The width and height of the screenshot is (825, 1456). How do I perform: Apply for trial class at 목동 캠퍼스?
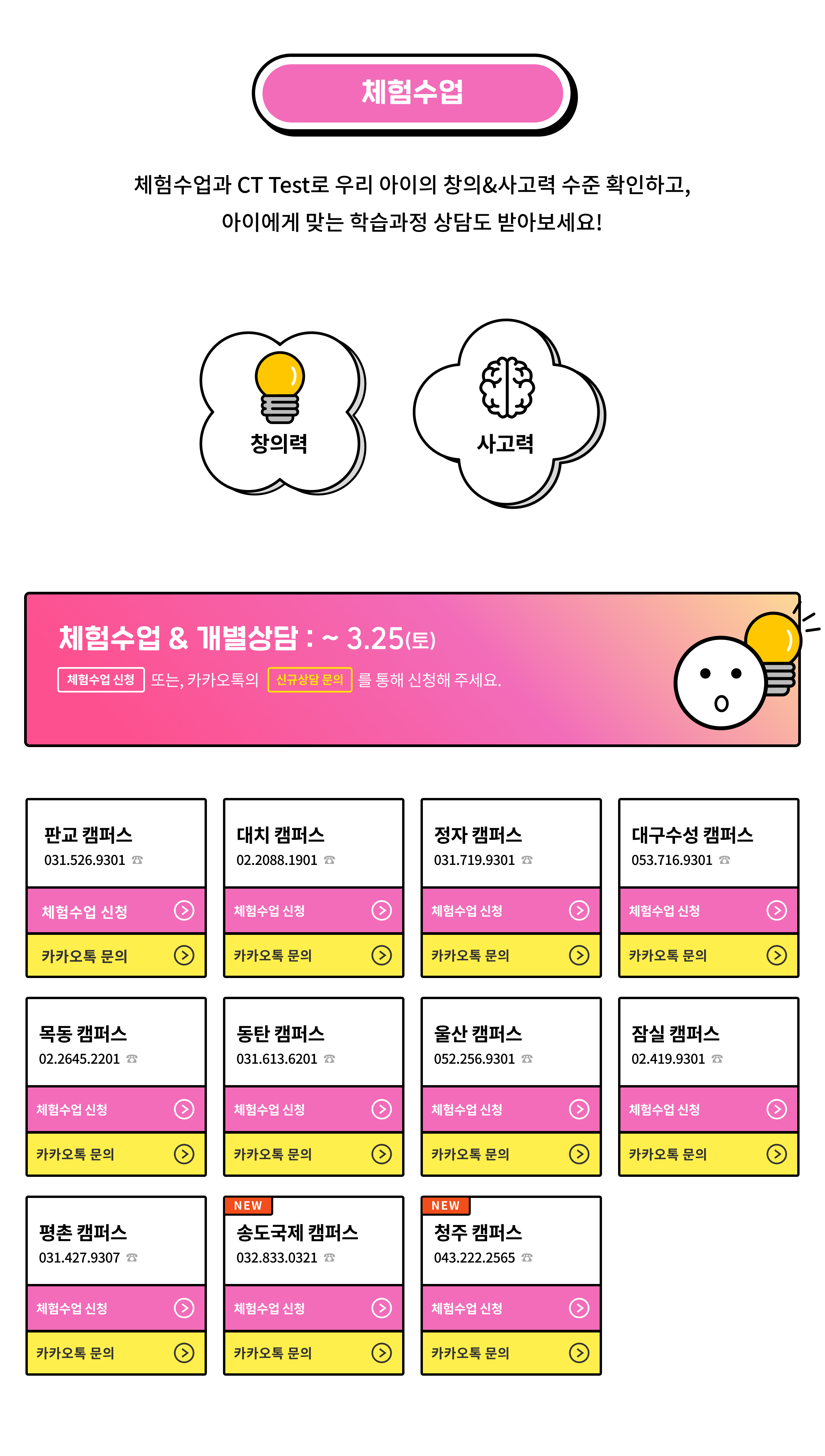[x=116, y=1110]
